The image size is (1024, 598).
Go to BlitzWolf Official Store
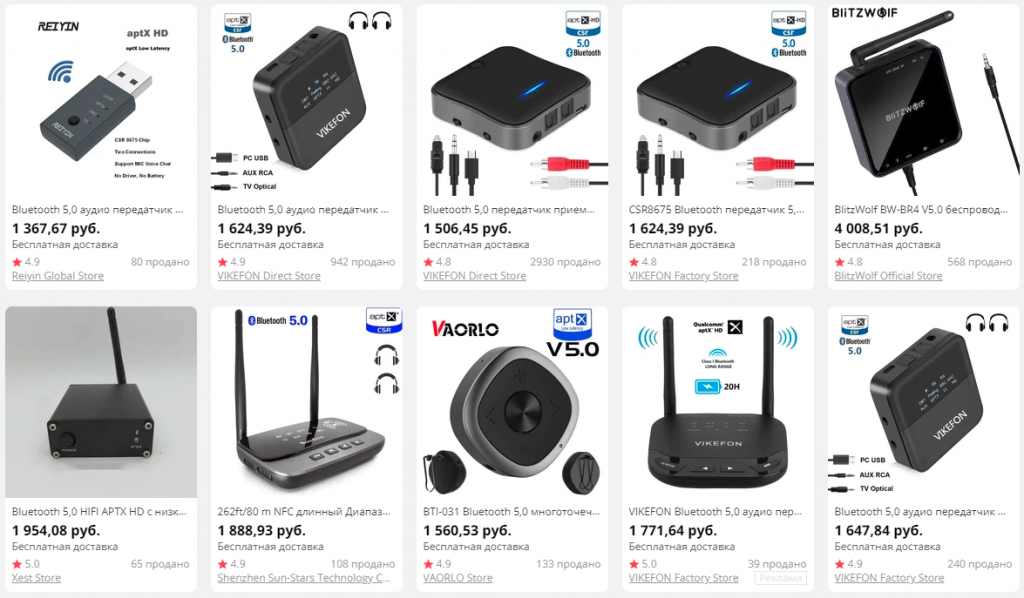tap(888, 276)
